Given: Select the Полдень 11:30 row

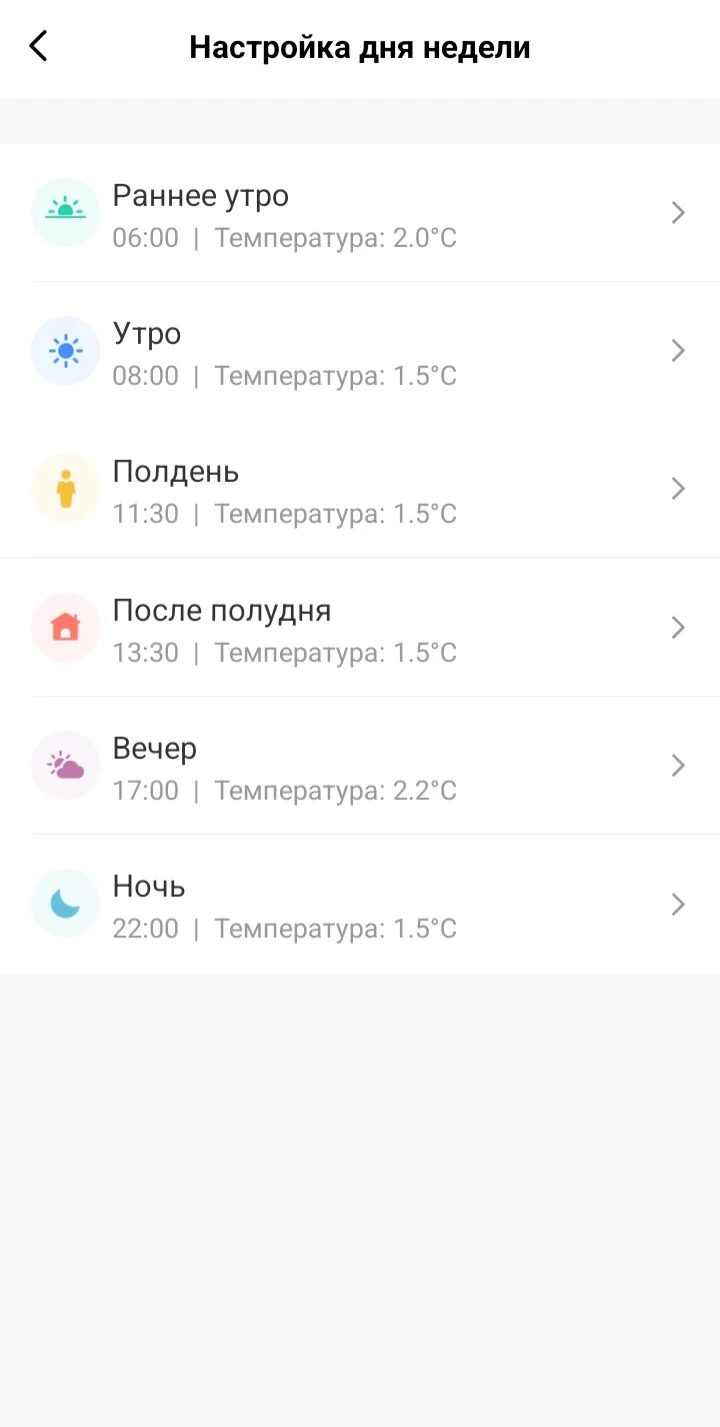Looking at the screenshot, I should coord(360,489).
